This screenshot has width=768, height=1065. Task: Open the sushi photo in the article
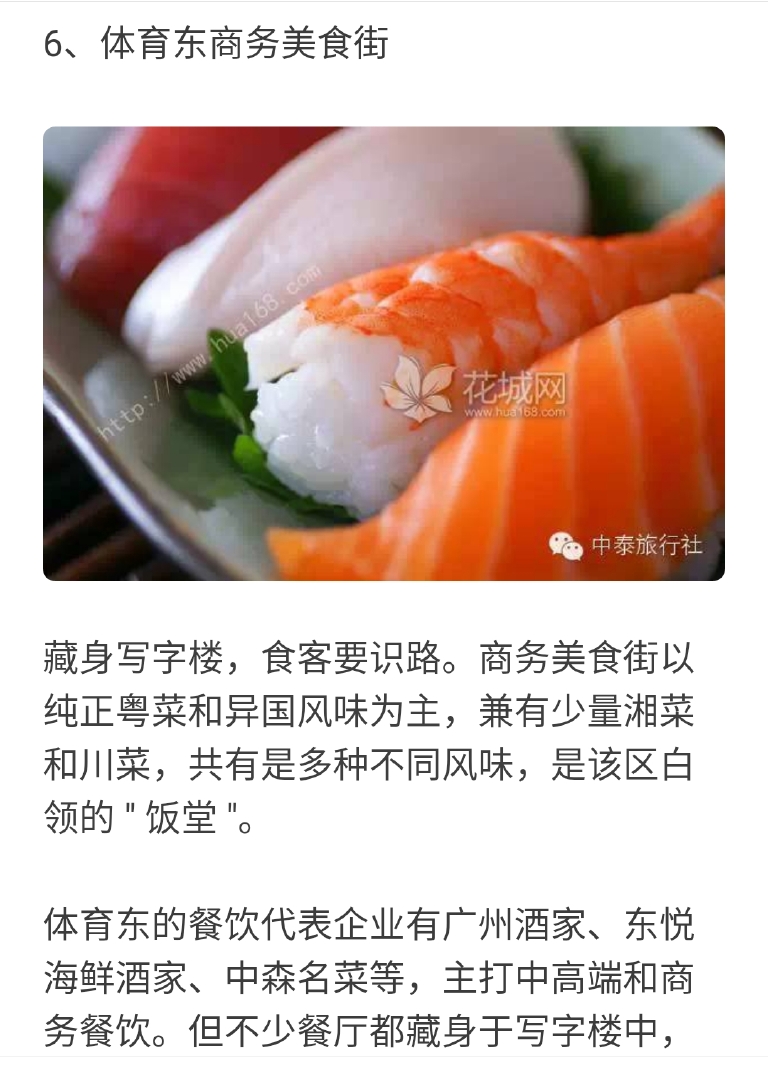tap(383, 353)
